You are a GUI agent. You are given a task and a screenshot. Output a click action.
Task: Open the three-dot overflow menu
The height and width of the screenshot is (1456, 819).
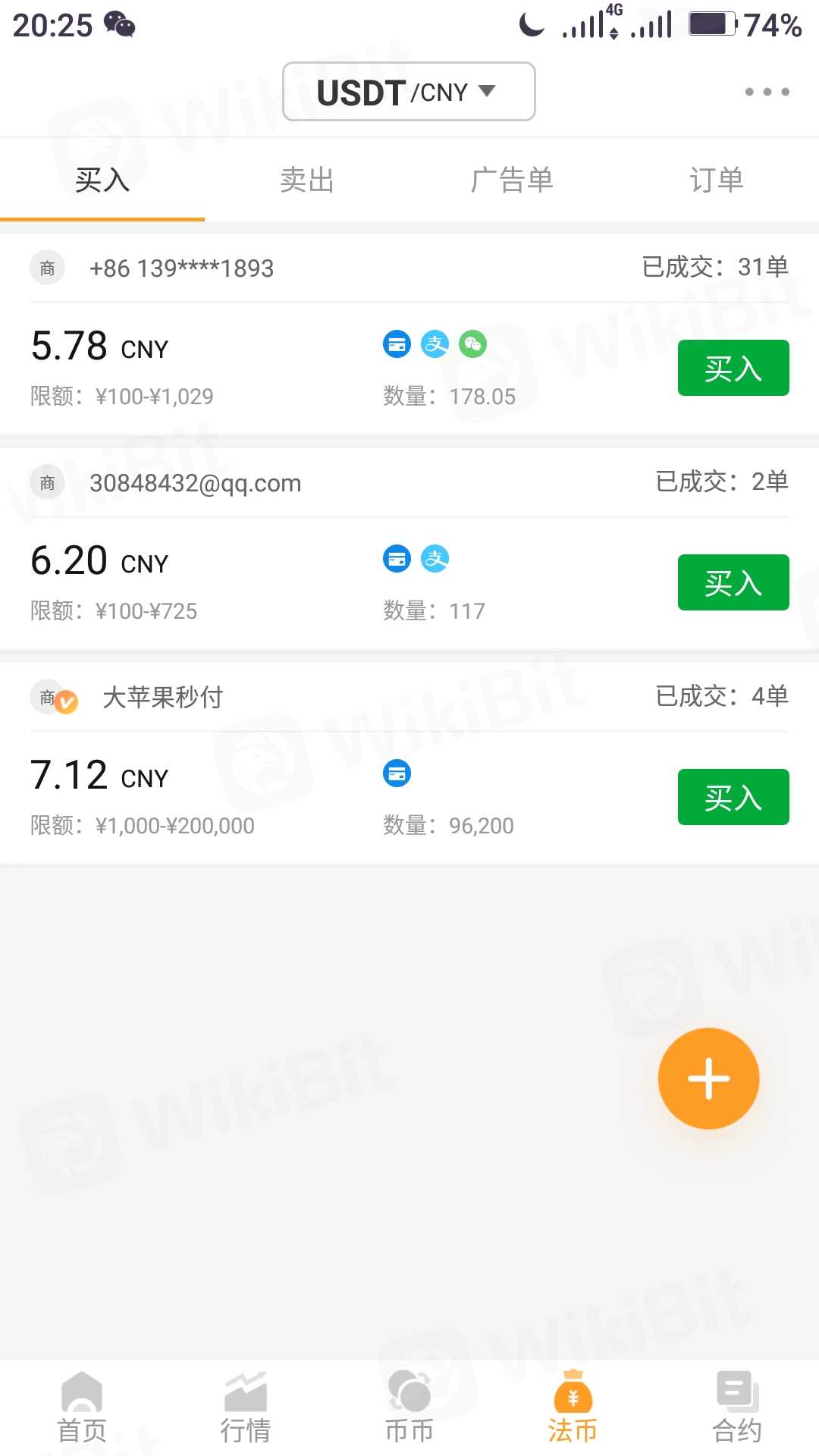(767, 92)
